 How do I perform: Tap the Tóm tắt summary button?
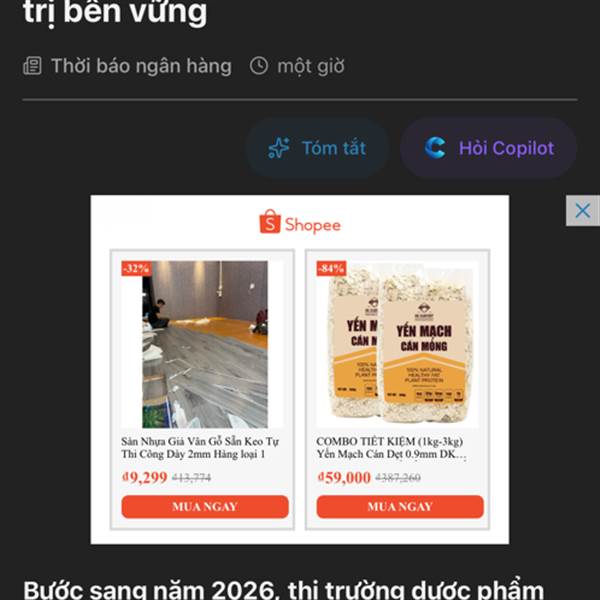click(318, 148)
